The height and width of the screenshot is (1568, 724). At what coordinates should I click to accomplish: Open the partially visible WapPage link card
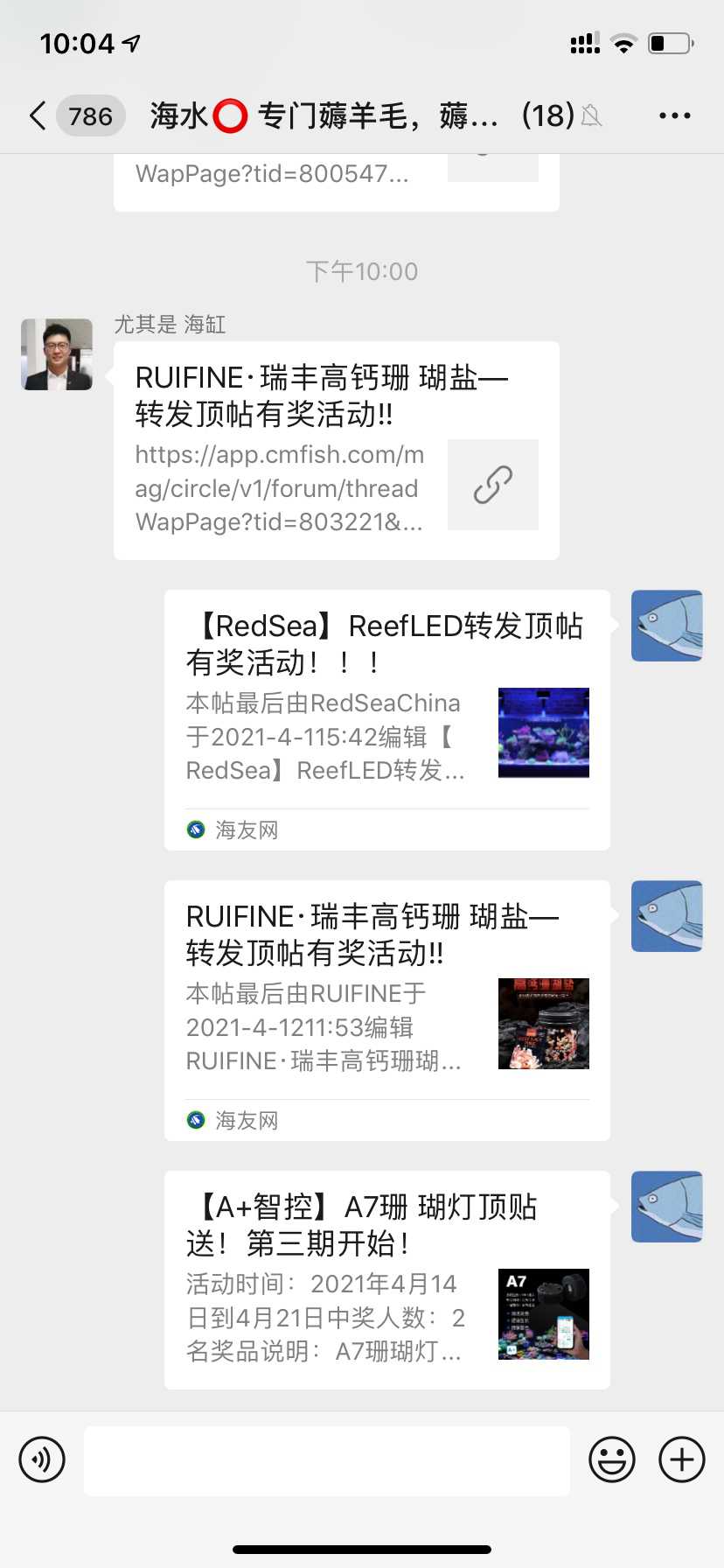(336, 180)
